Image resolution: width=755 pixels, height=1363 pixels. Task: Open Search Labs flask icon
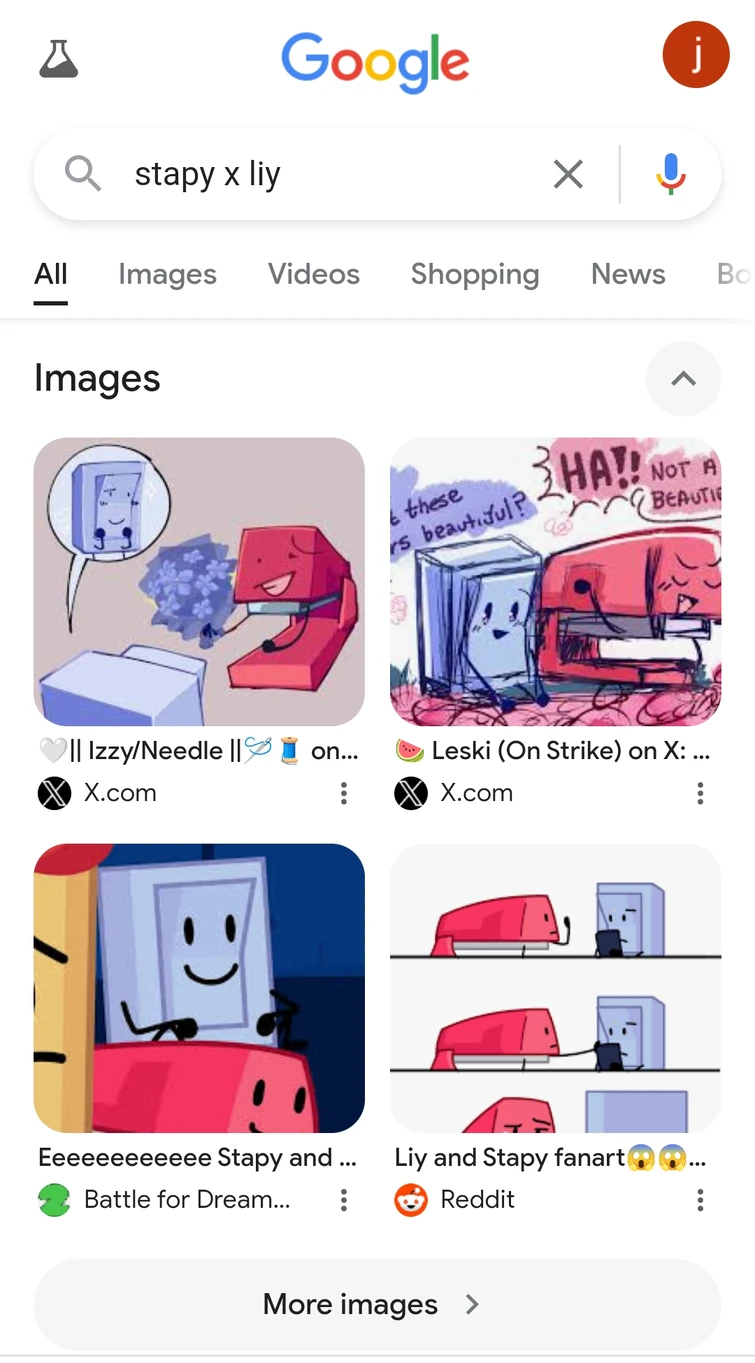click(x=59, y=60)
